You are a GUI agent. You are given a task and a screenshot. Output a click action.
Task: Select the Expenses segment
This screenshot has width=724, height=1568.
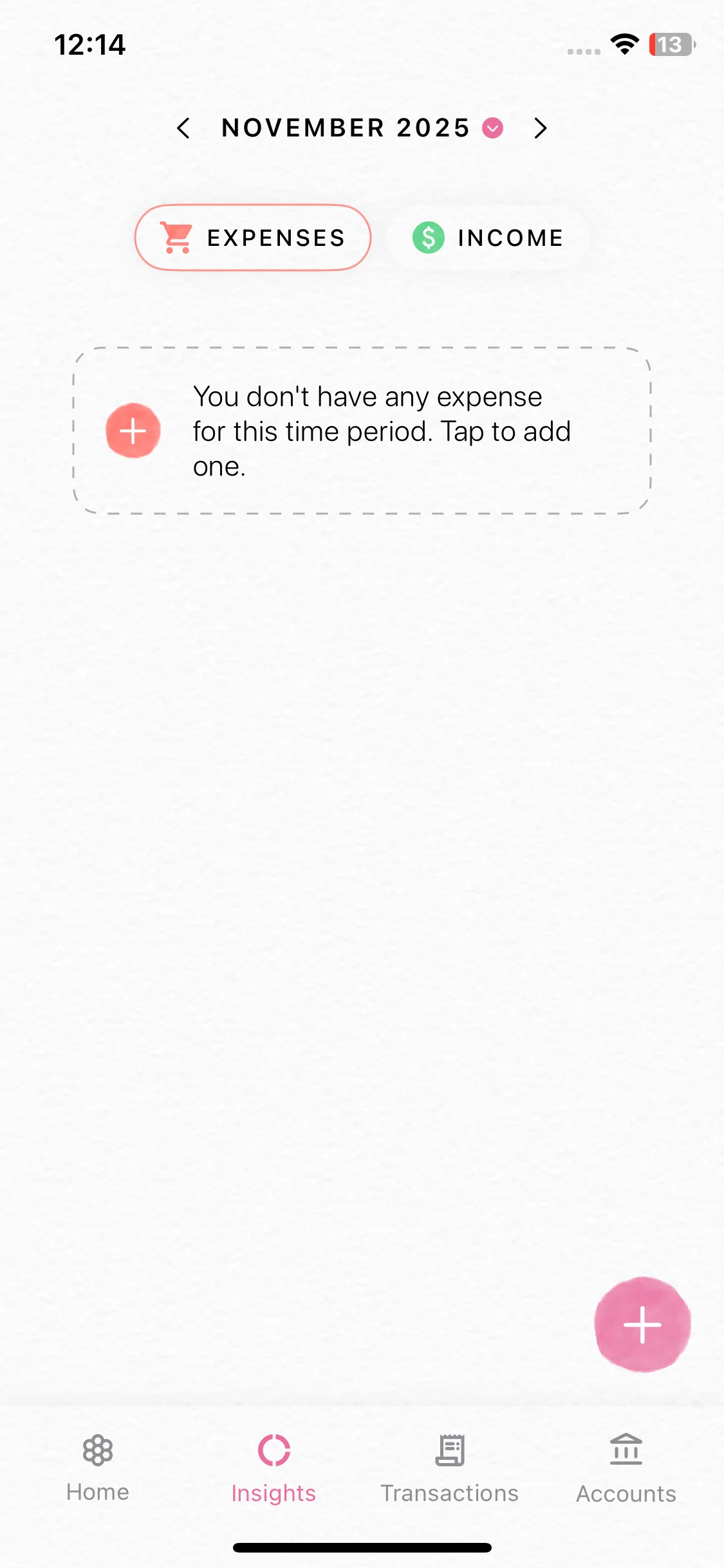pyautogui.click(x=253, y=238)
